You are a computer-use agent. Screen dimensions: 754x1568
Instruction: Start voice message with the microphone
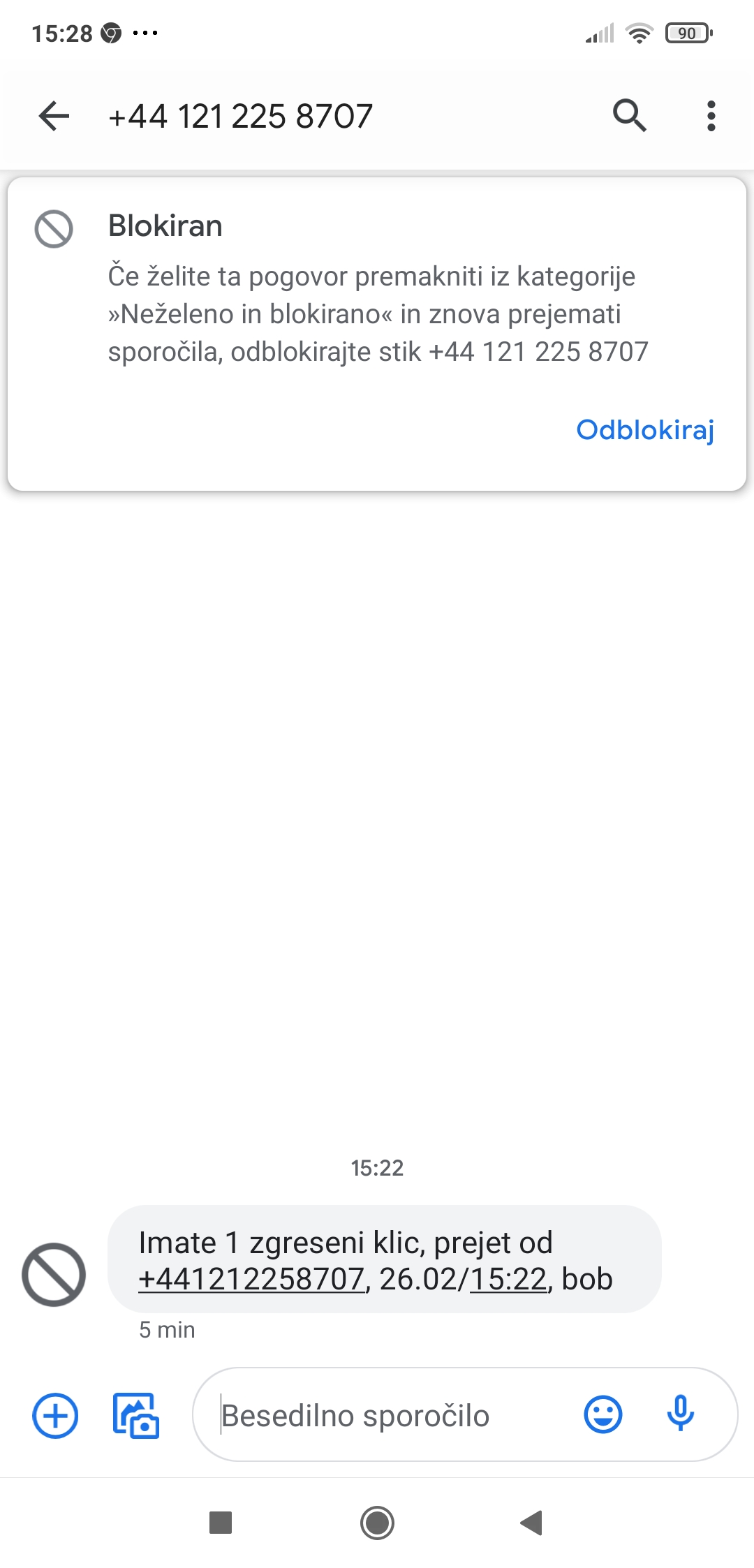[680, 1414]
